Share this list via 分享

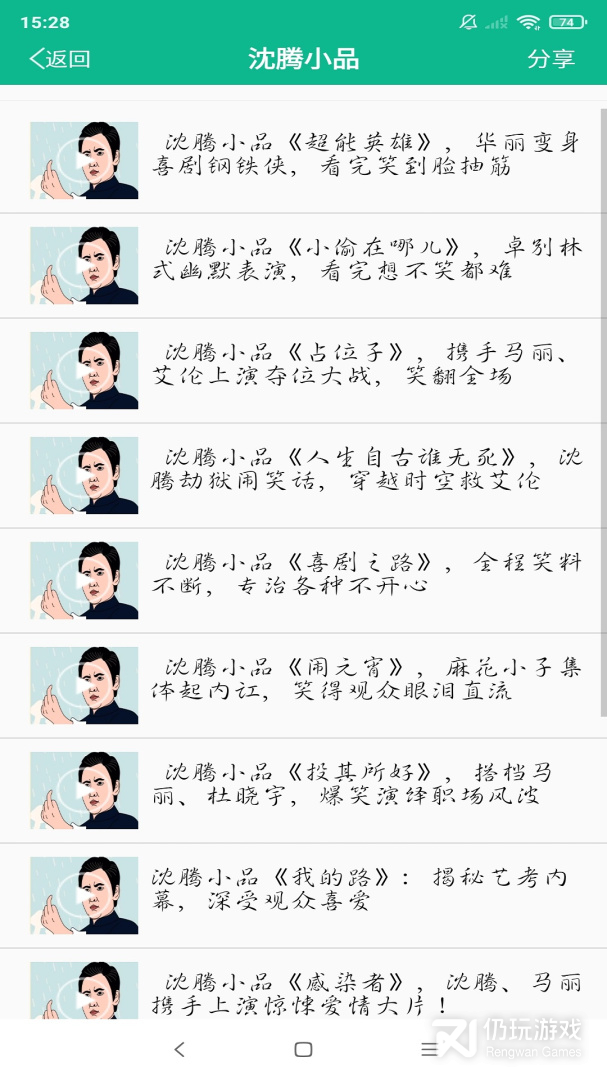(551, 59)
